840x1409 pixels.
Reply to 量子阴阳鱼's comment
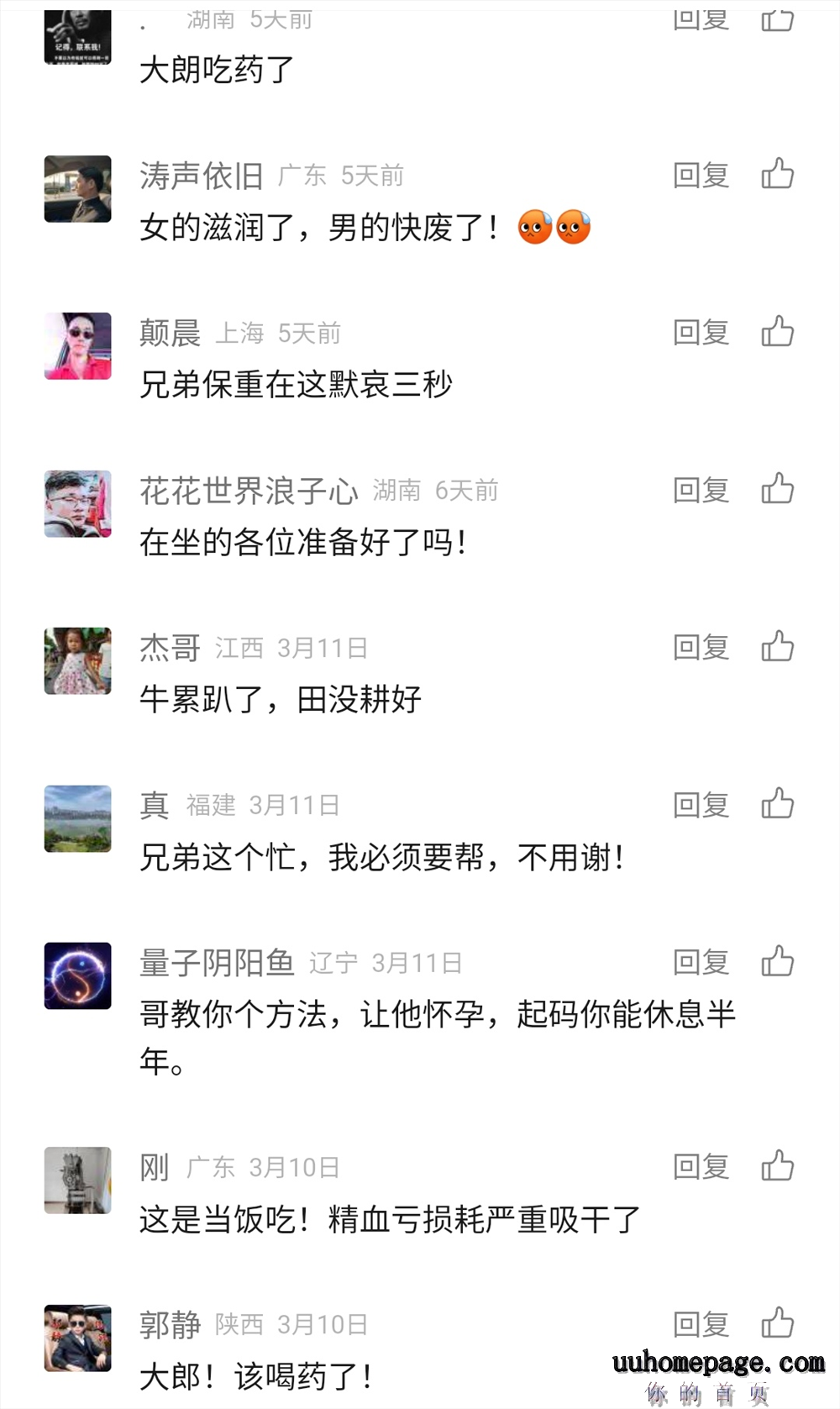tap(701, 963)
